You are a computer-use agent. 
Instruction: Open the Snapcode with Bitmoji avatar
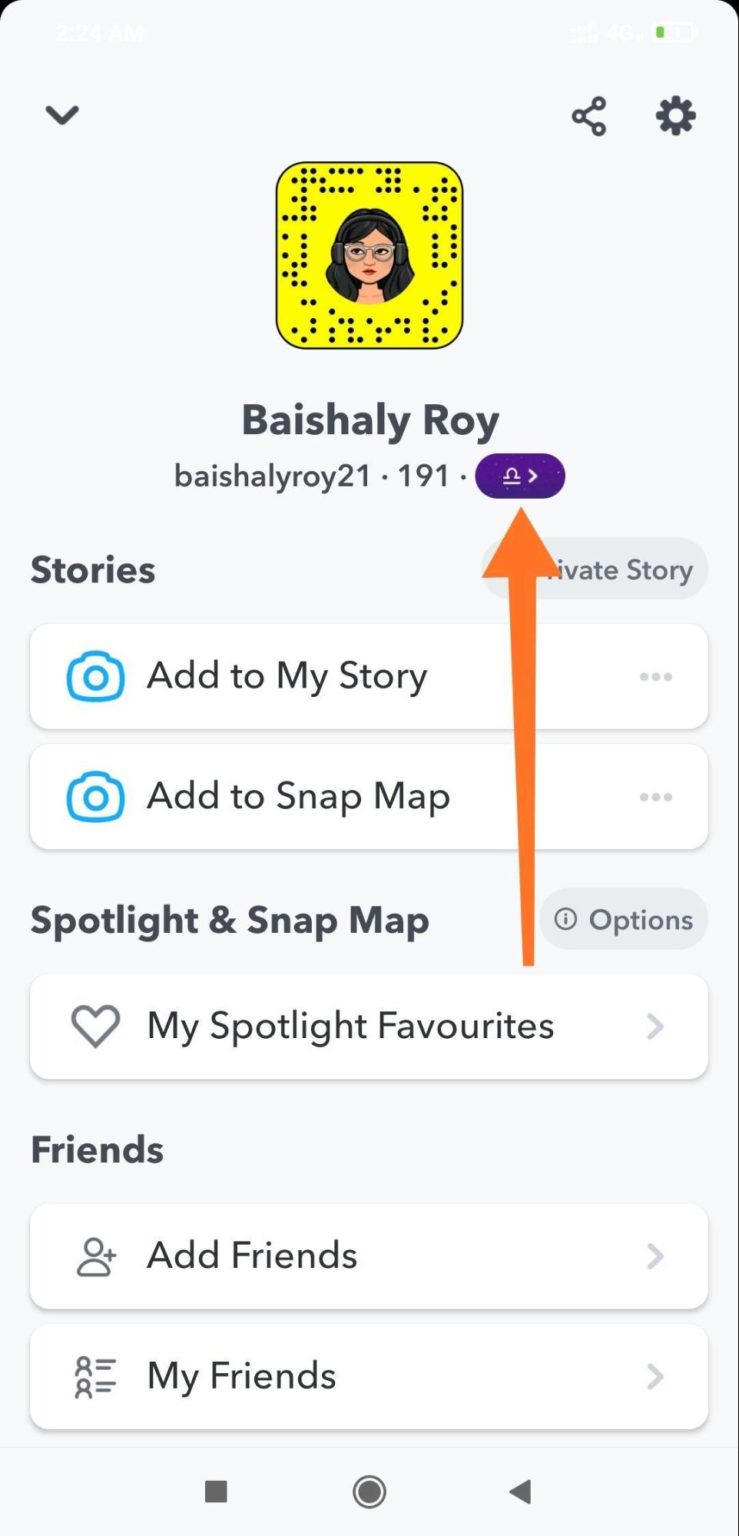(x=369, y=255)
